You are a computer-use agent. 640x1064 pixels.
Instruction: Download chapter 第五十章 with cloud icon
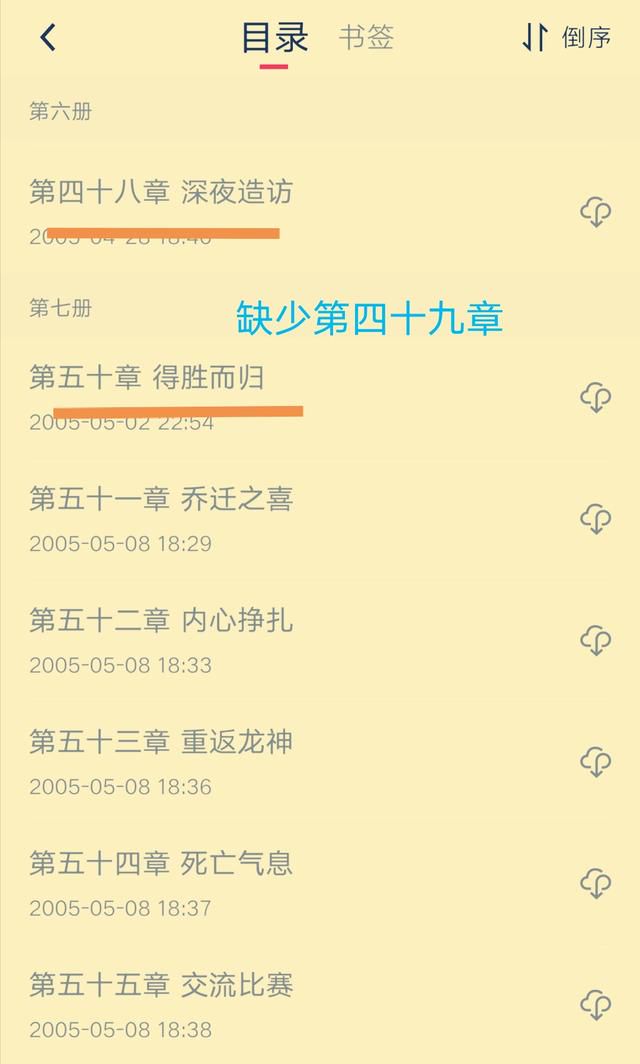(x=595, y=397)
